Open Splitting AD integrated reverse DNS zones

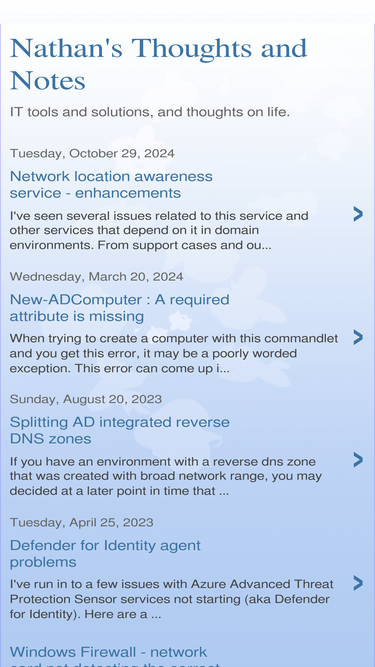click(x=119, y=430)
